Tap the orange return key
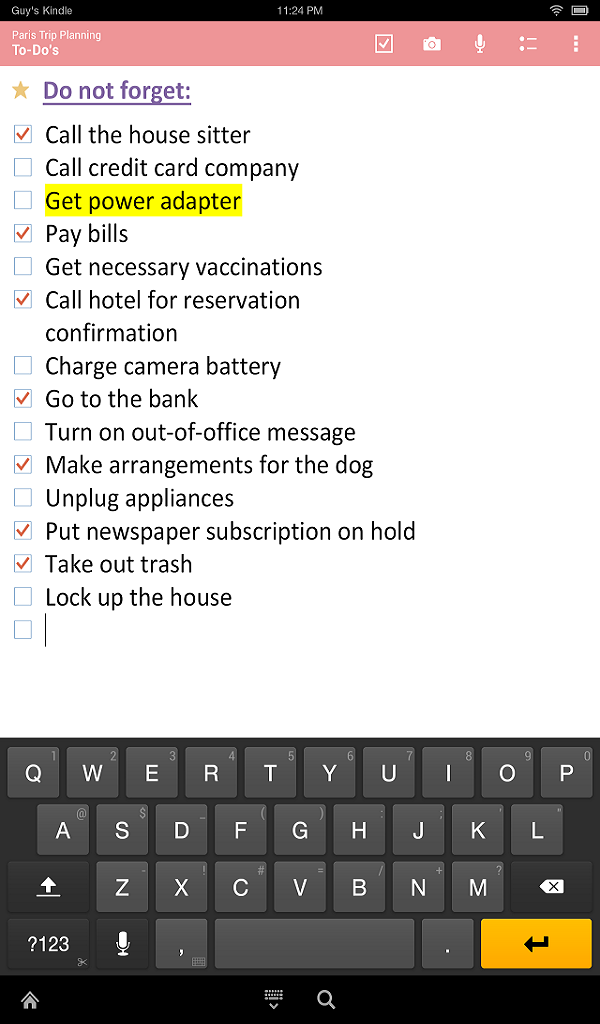 tap(536, 944)
